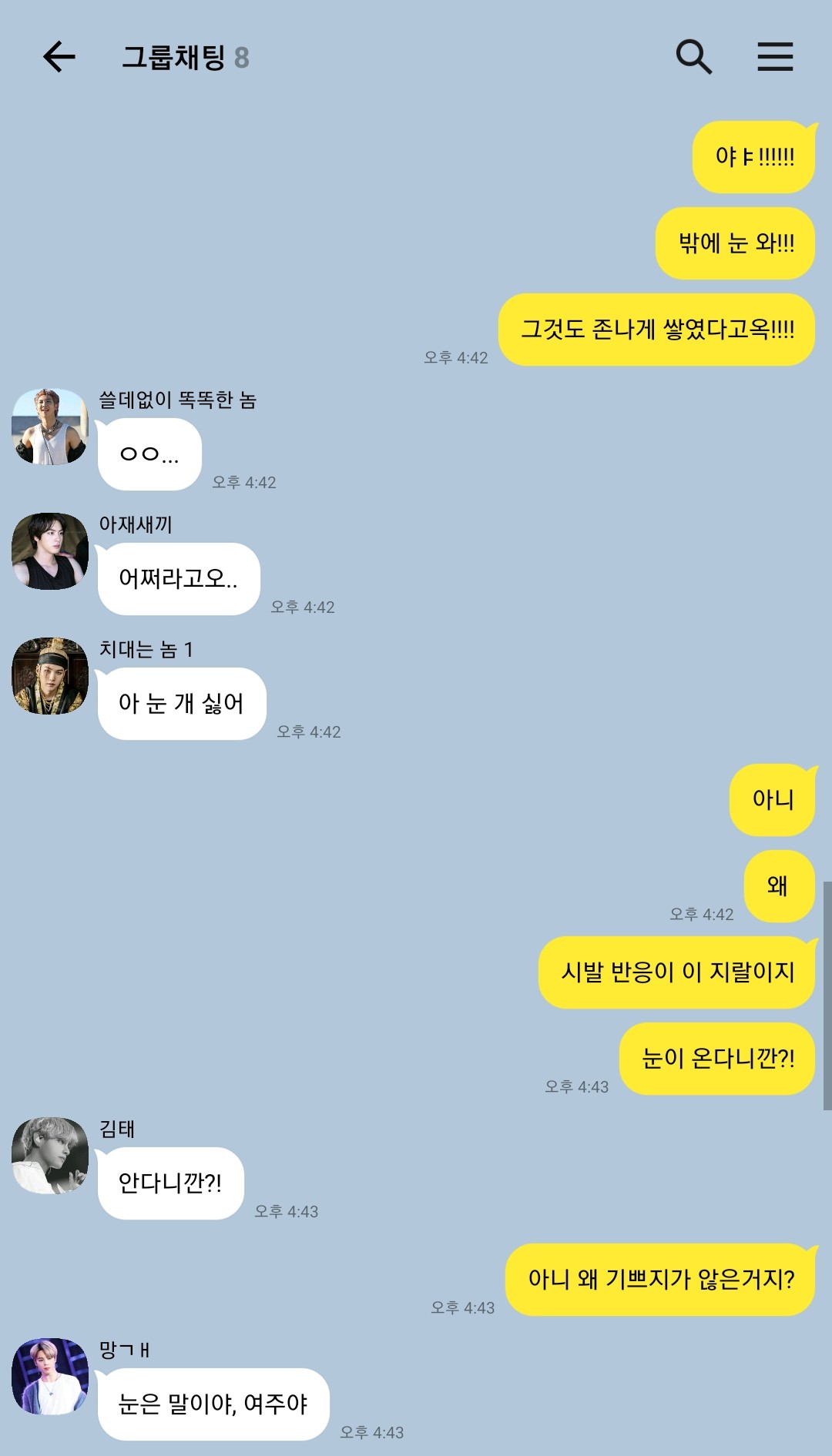Search within the group chat
The height and width of the screenshot is (1456, 832).
click(693, 57)
